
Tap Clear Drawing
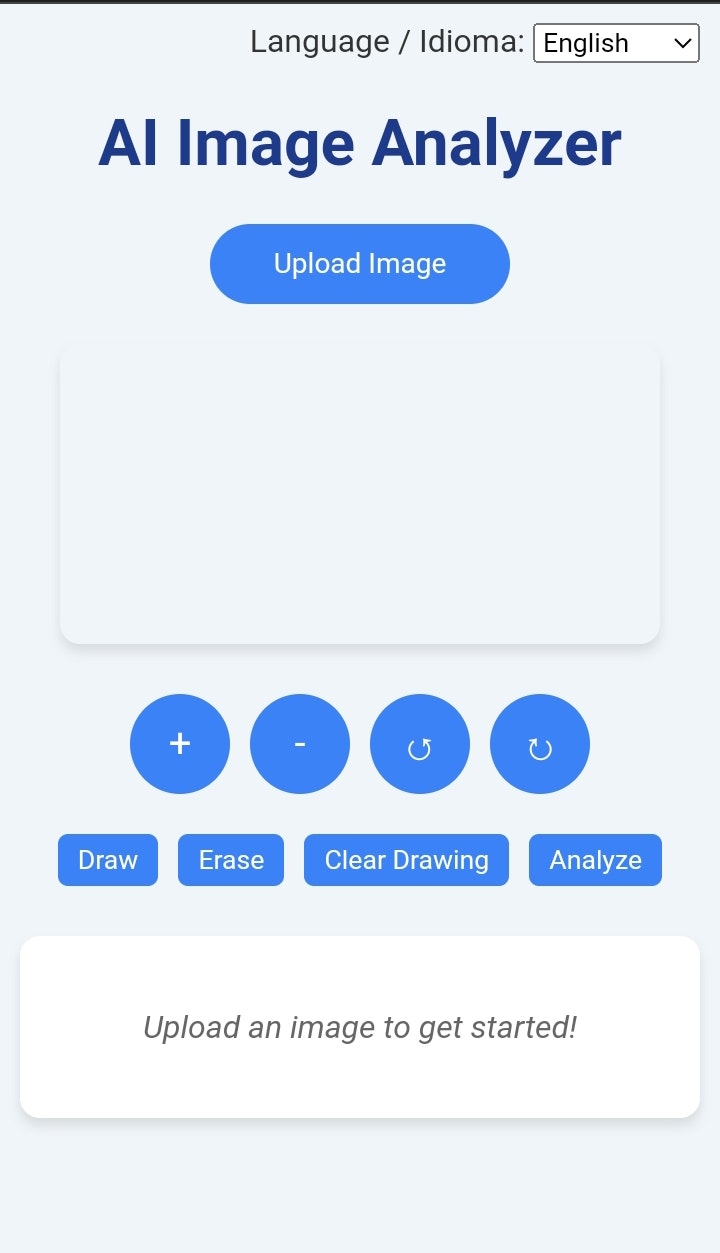click(x=406, y=860)
